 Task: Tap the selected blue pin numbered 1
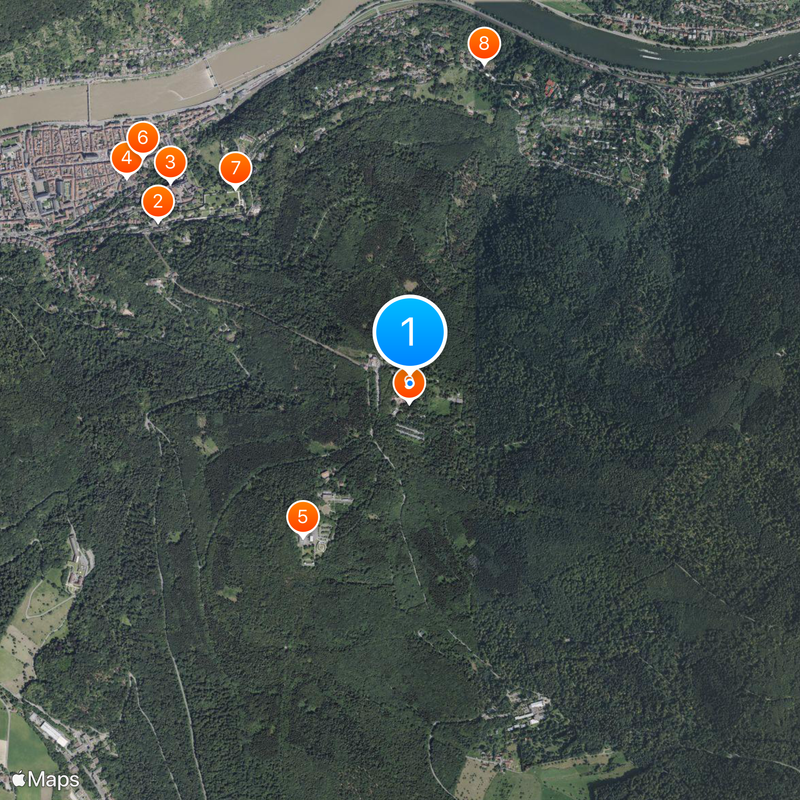pos(409,331)
